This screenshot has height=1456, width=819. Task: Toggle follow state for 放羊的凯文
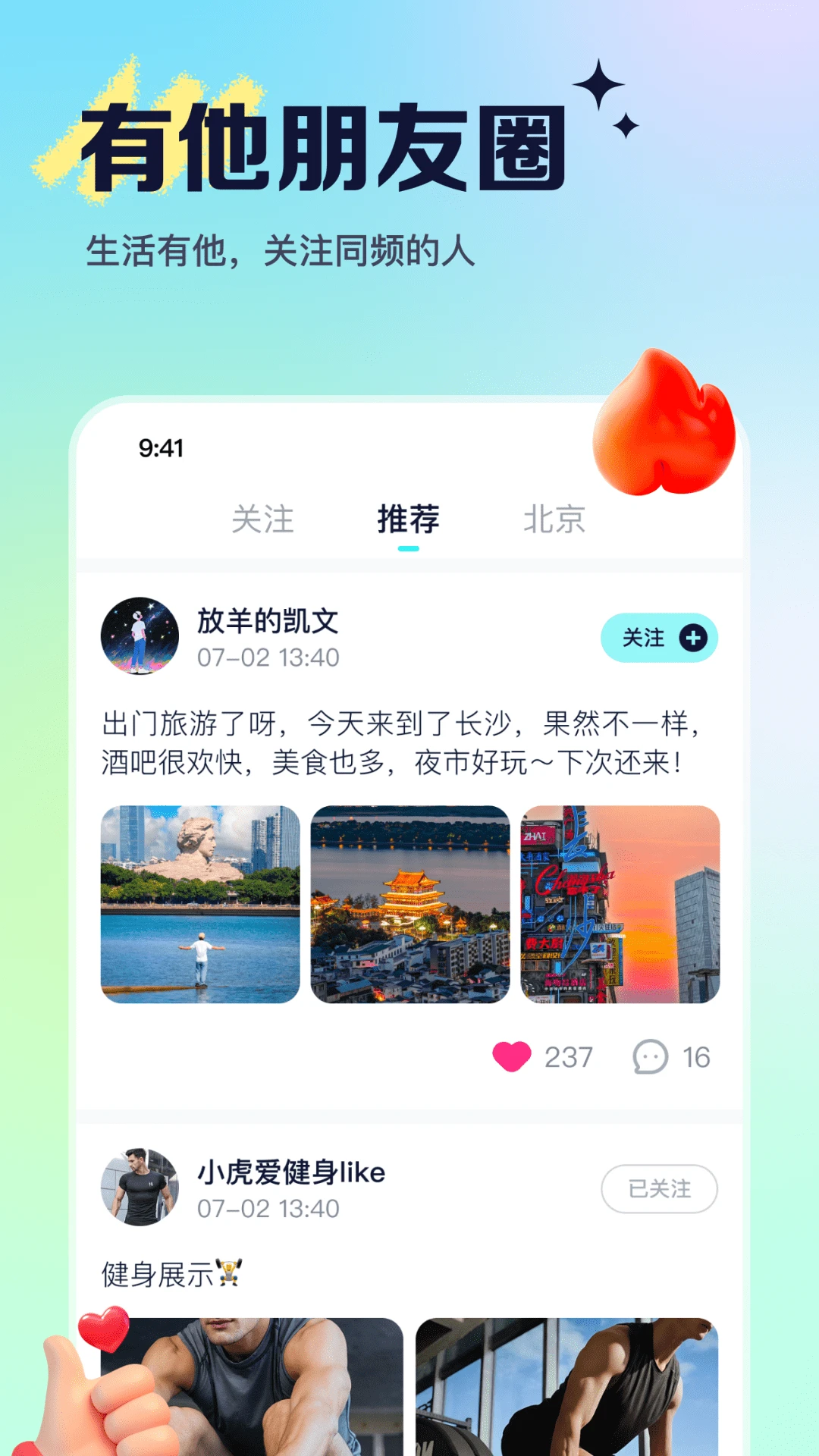[658, 639]
